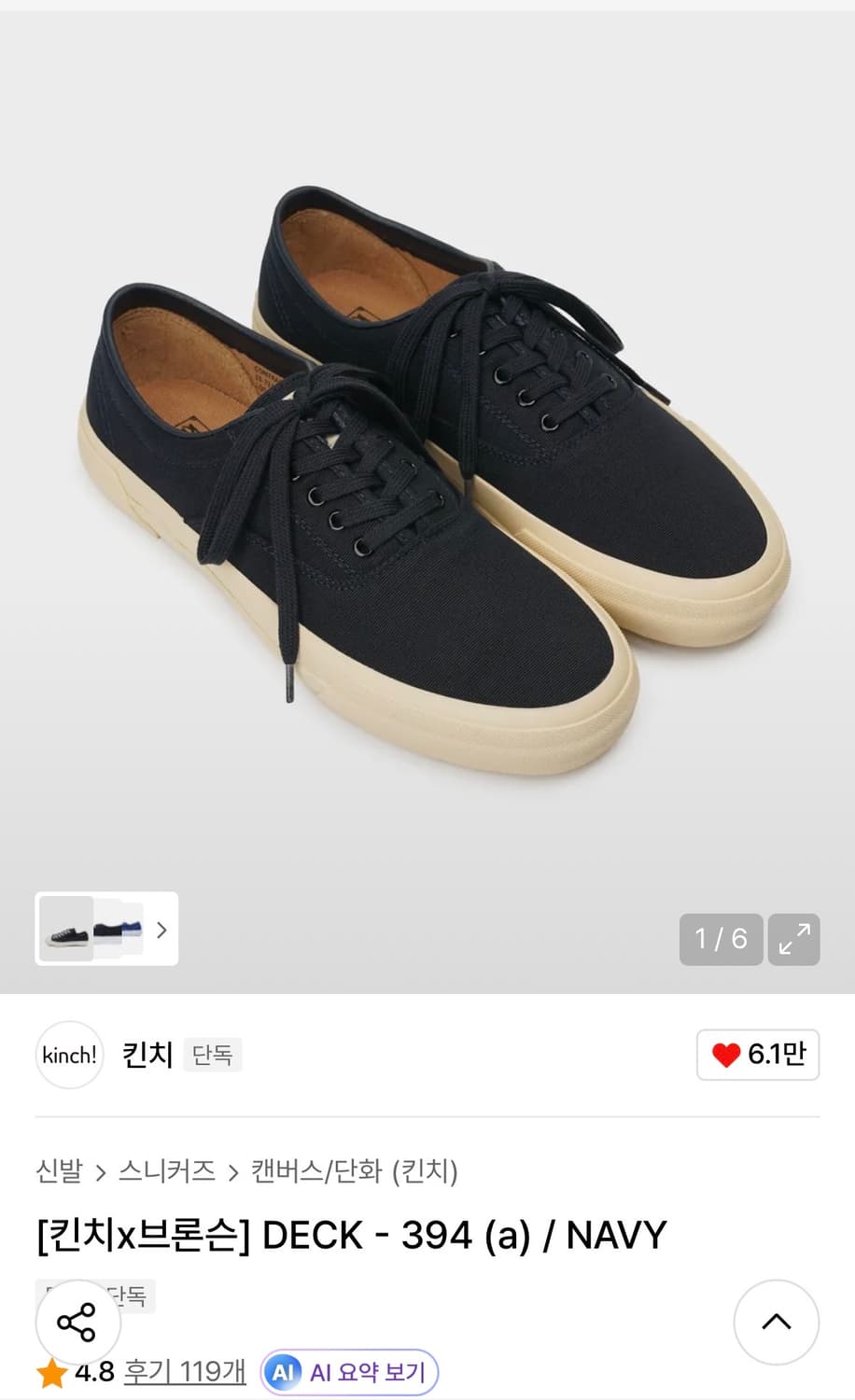
Task: View 후기 119개 reviews
Action: coord(184,1372)
